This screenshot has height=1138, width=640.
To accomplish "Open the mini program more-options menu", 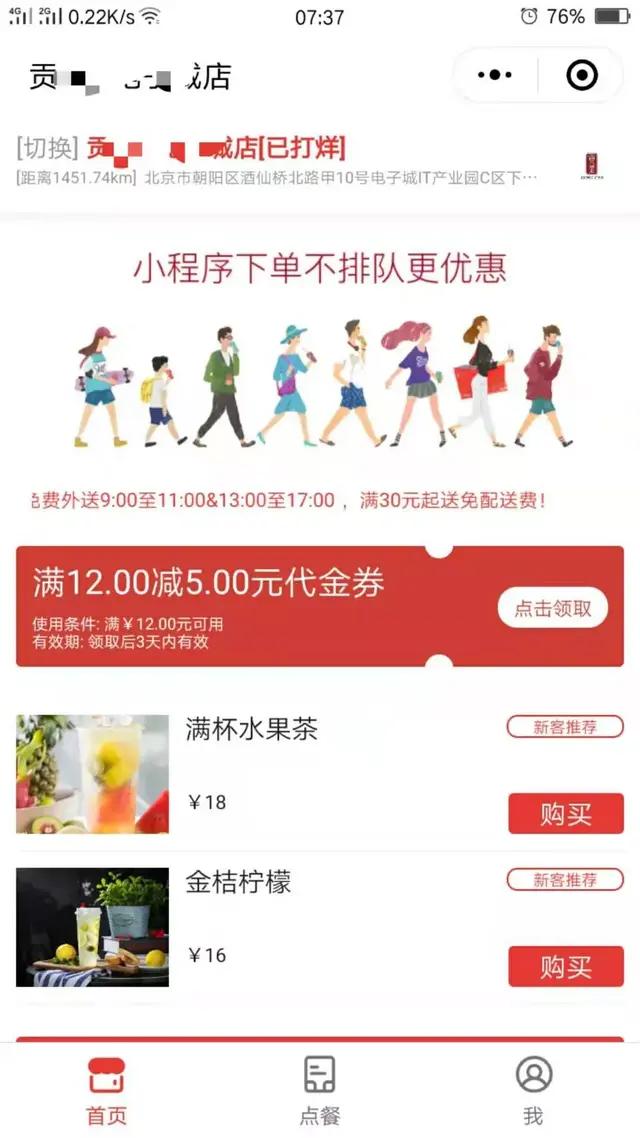I will tap(495, 75).
